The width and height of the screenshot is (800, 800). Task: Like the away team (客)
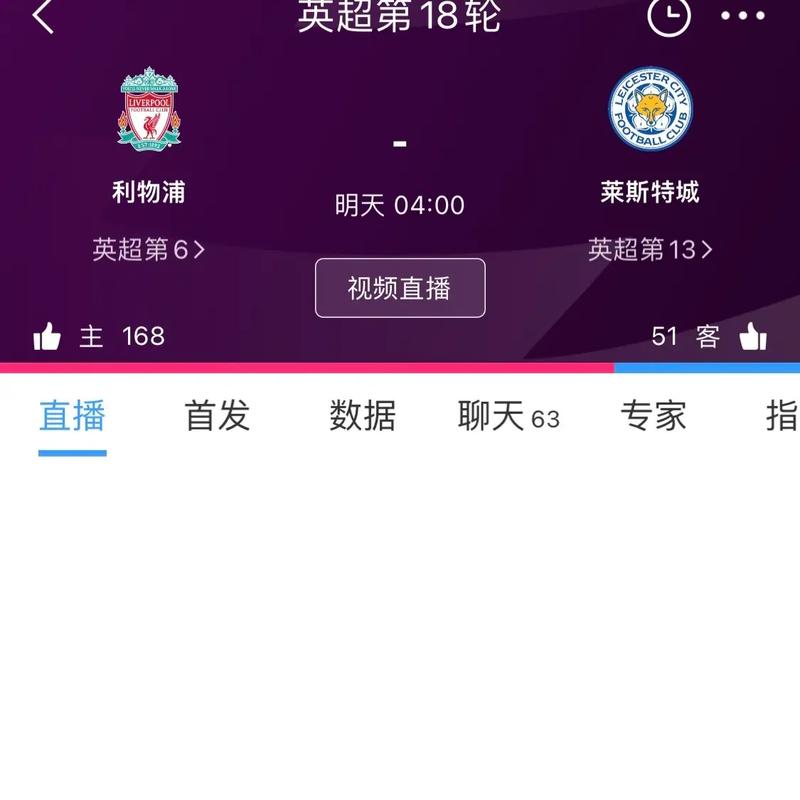point(753,337)
